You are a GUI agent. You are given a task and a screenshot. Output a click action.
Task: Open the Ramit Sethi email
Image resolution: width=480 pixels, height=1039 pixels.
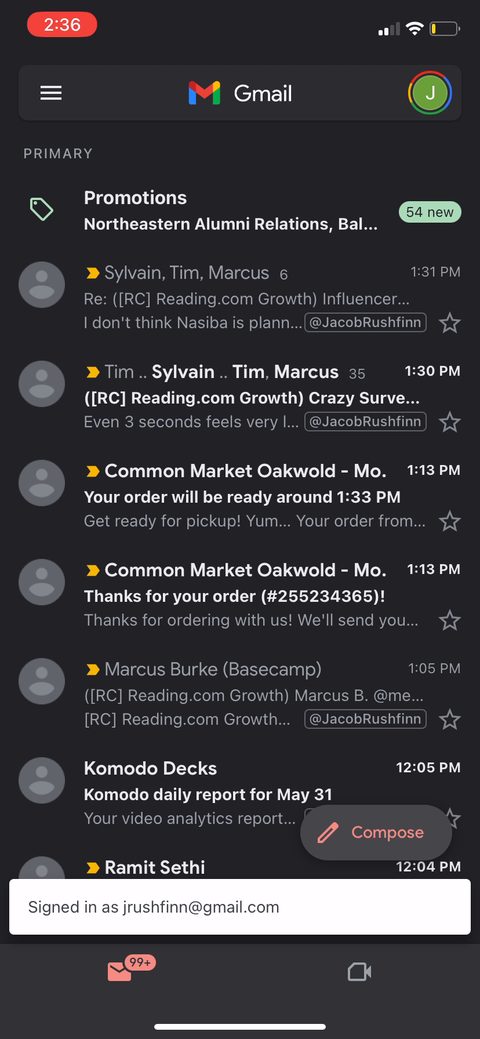point(240,867)
